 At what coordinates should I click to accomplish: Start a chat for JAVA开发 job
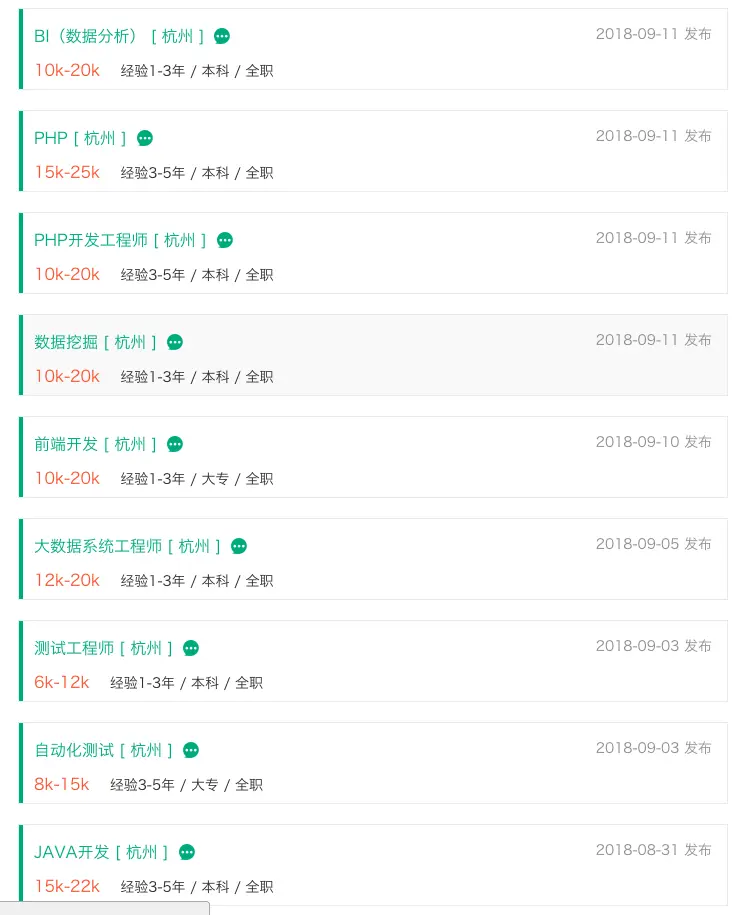pyautogui.click(x=187, y=852)
